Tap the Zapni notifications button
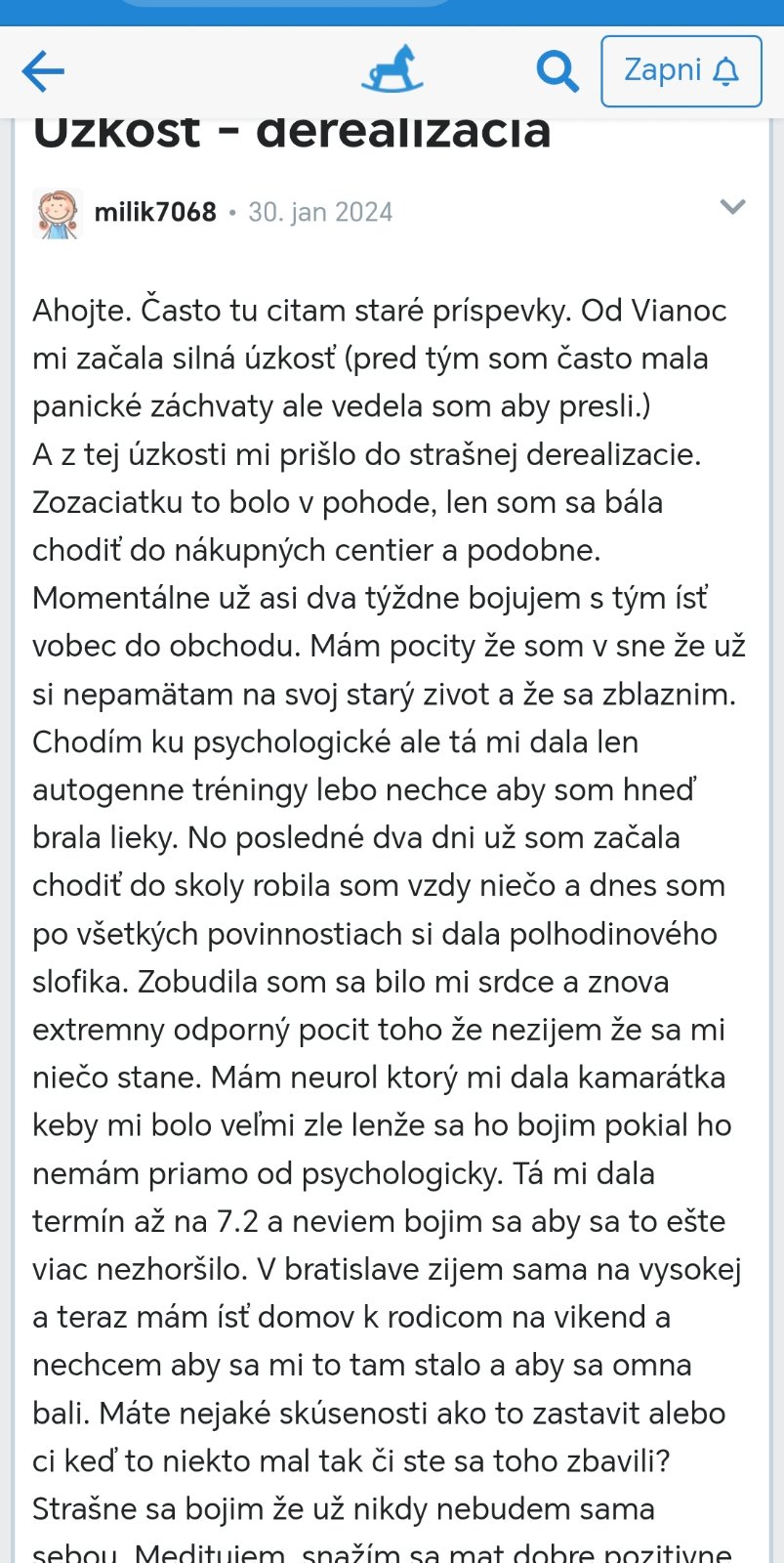This screenshot has height=1563, width=784. point(681,71)
